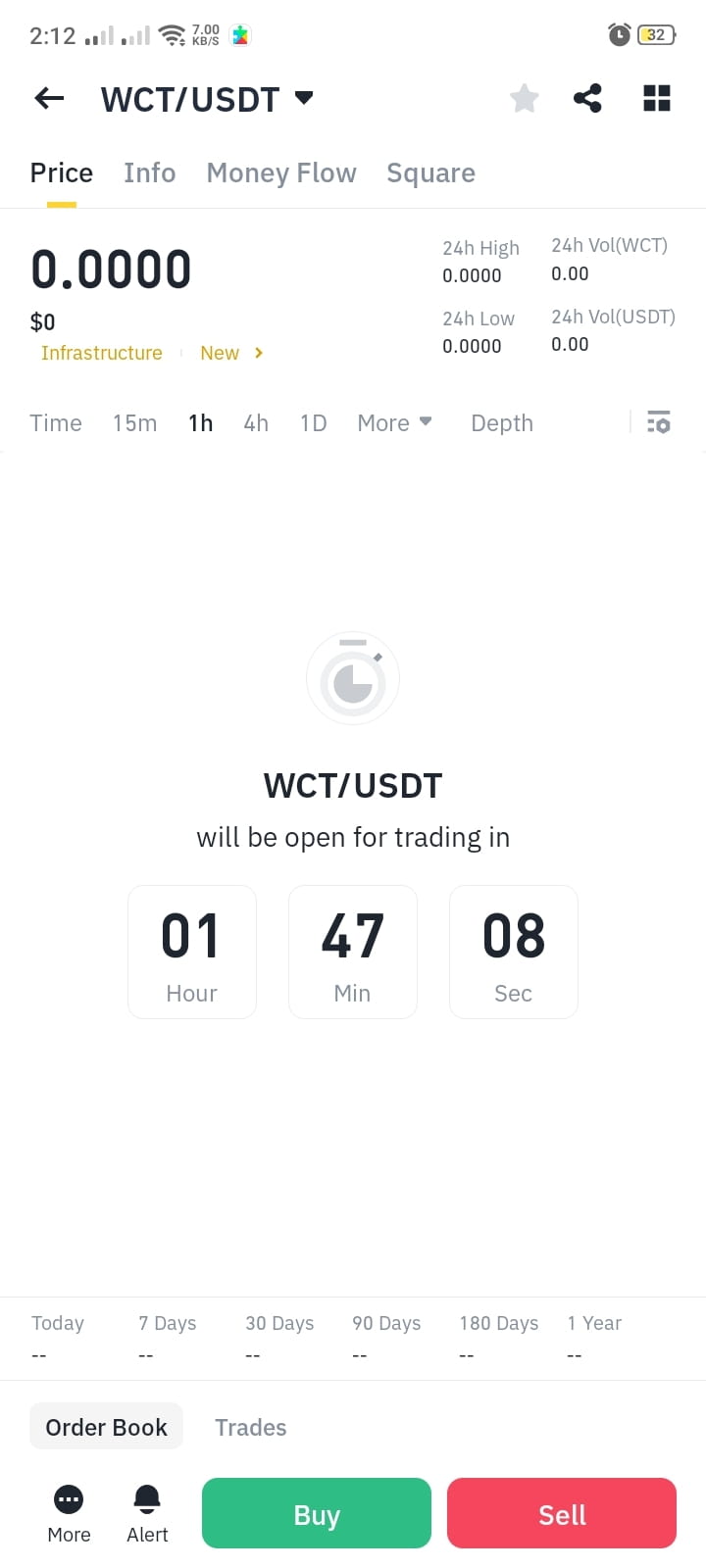Show the Depth chart
The height and width of the screenshot is (1568, 706).
point(502,423)
